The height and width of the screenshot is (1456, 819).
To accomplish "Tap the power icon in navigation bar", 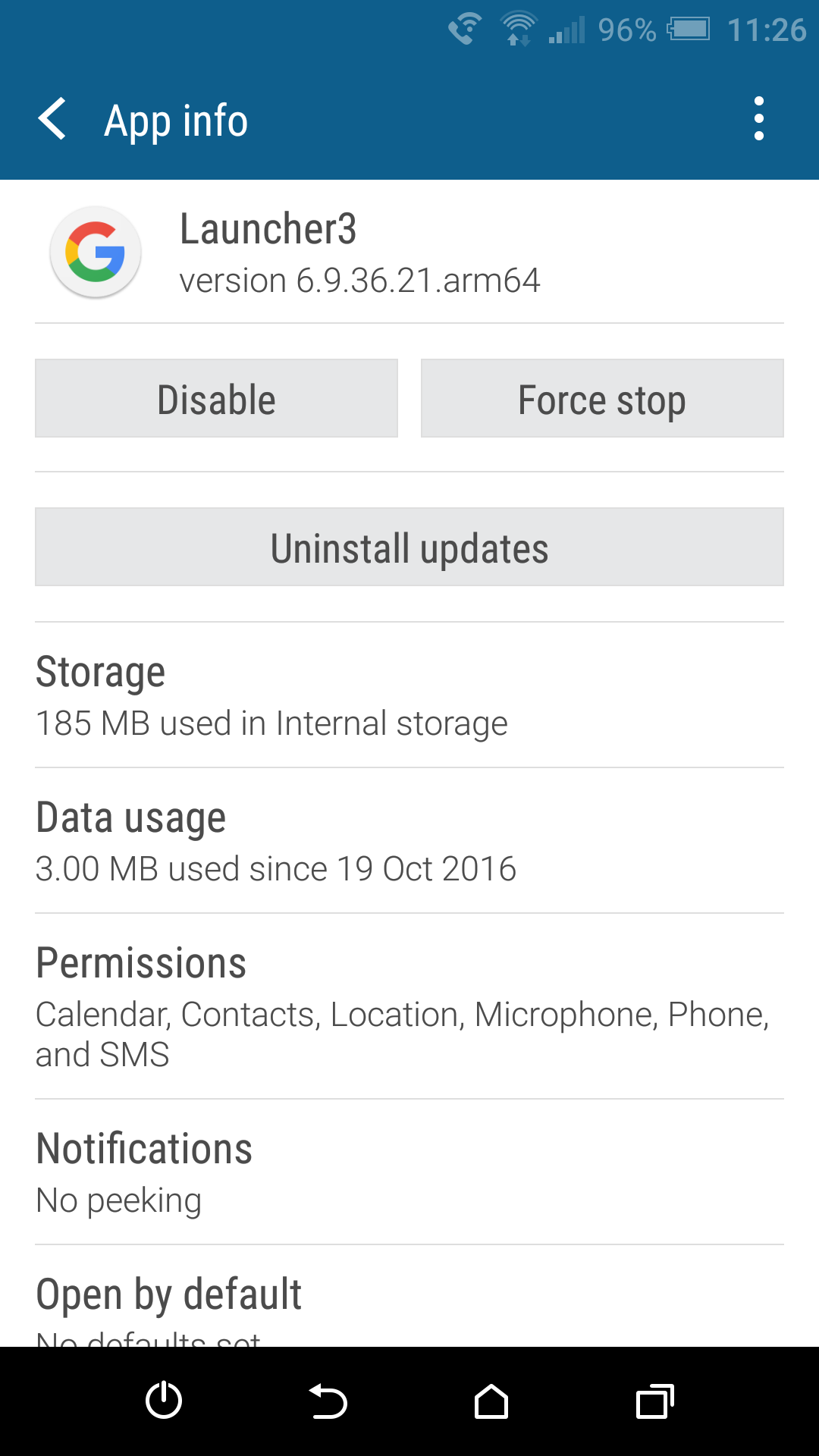I will click(x=164, y=1401).
